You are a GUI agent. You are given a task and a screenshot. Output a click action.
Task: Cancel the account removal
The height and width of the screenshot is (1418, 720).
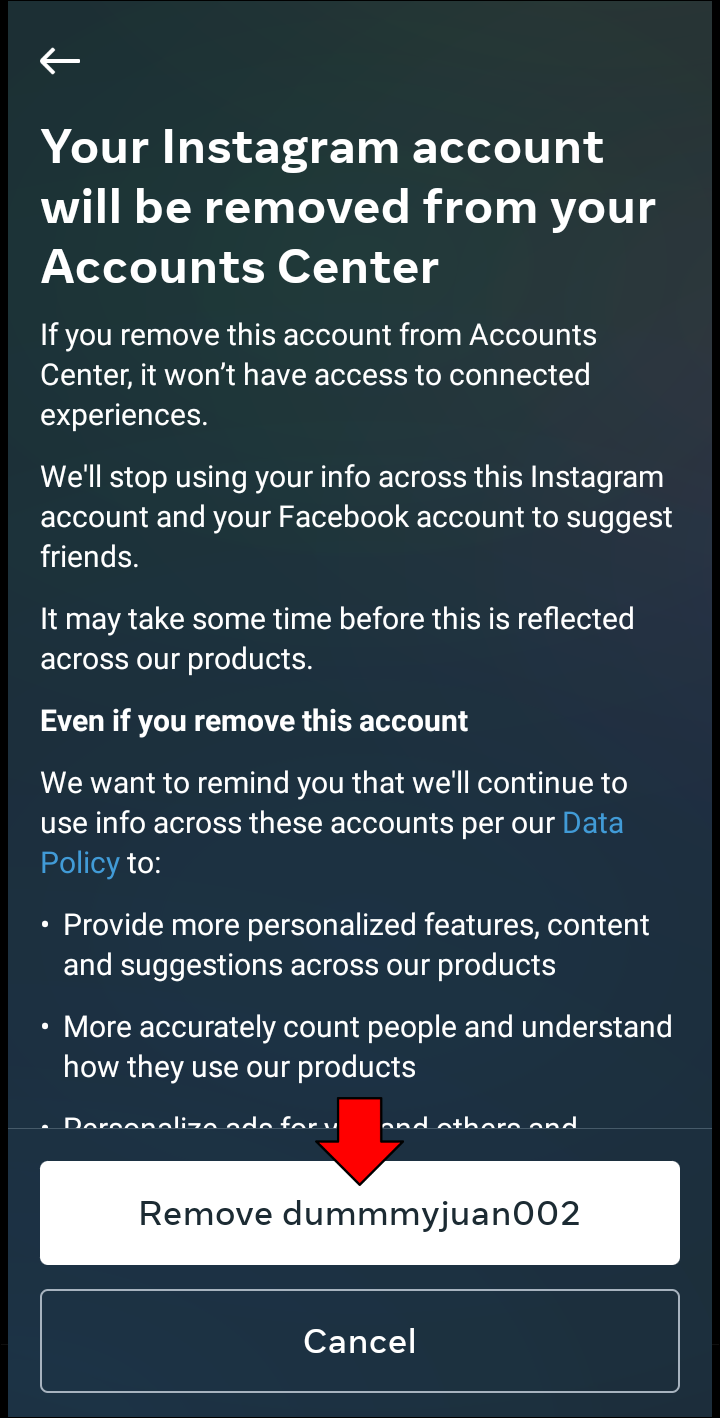pyautogui.click(x=360, y=1341)
